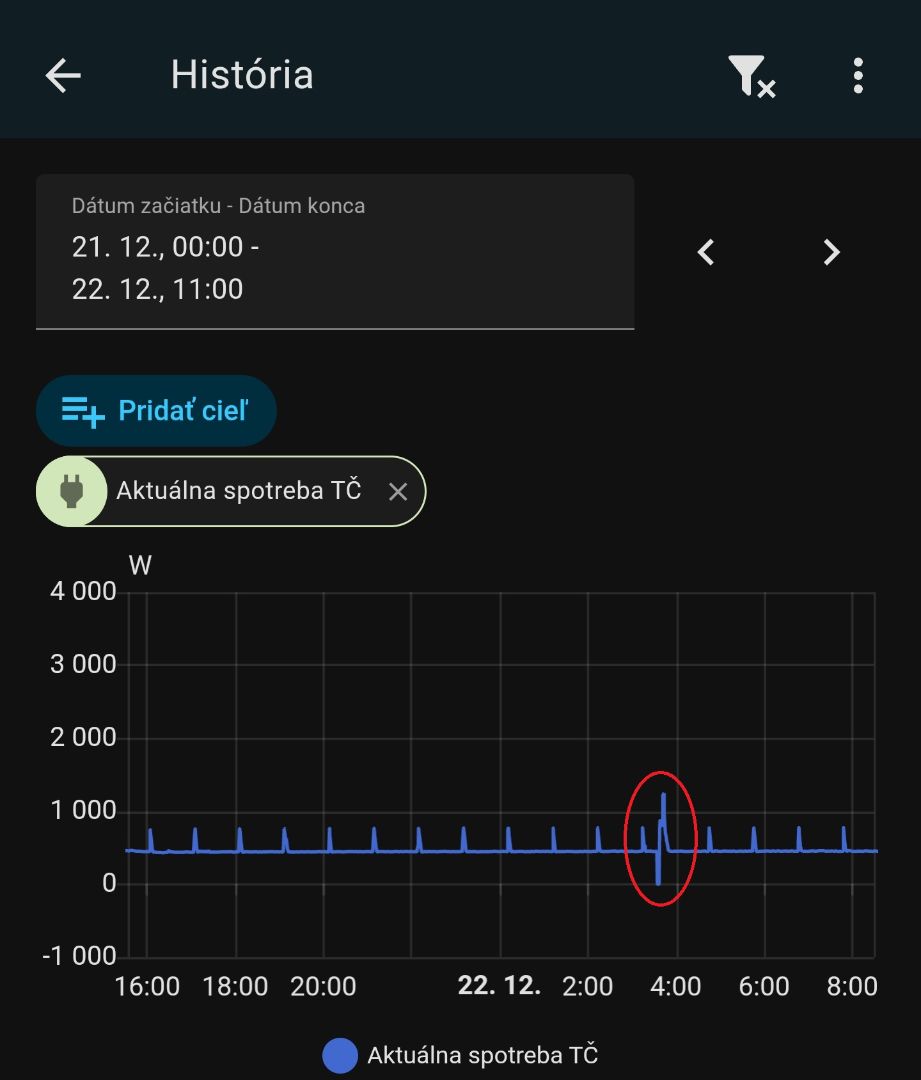Clear the history filters
The image size is (921, 1080).
point(752,76)
